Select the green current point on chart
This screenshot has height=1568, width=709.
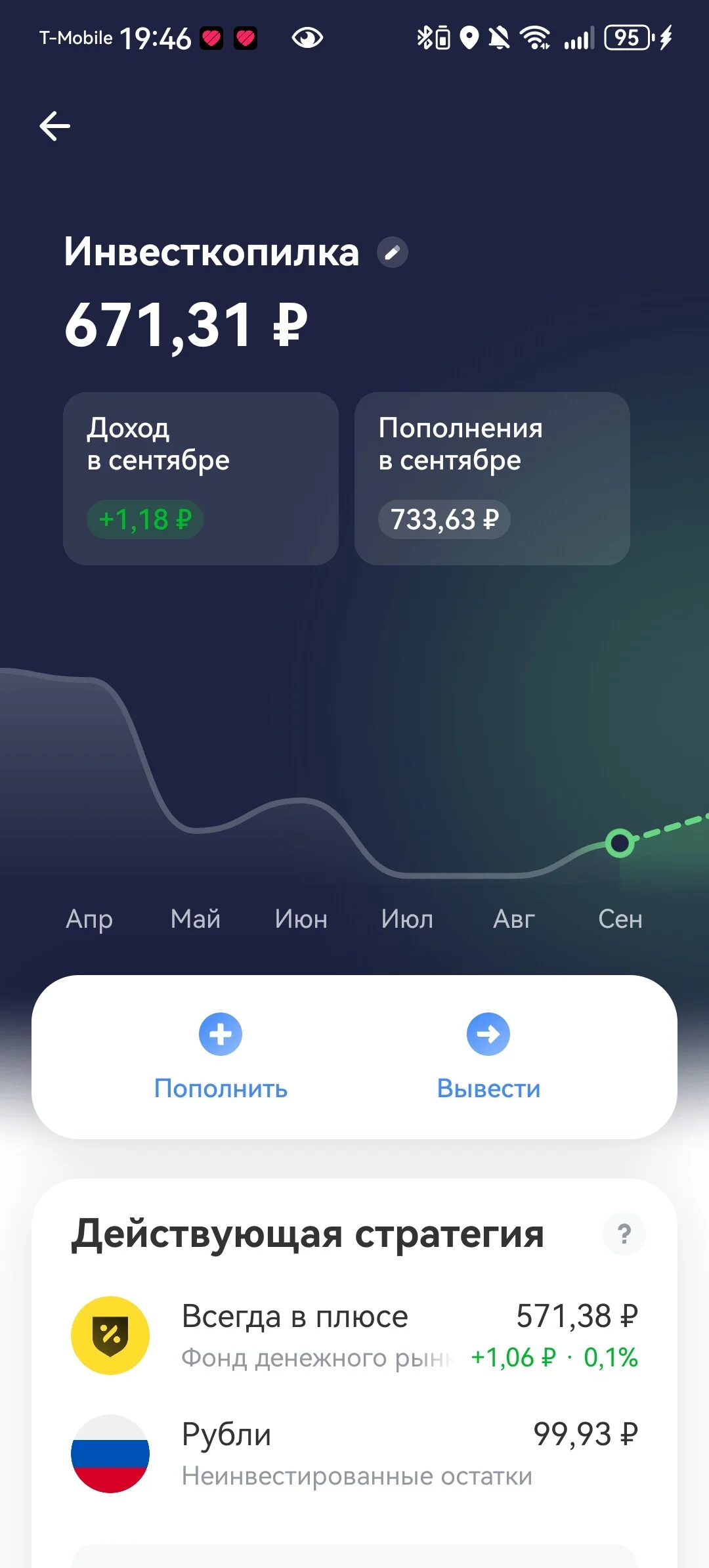(620, 842)
